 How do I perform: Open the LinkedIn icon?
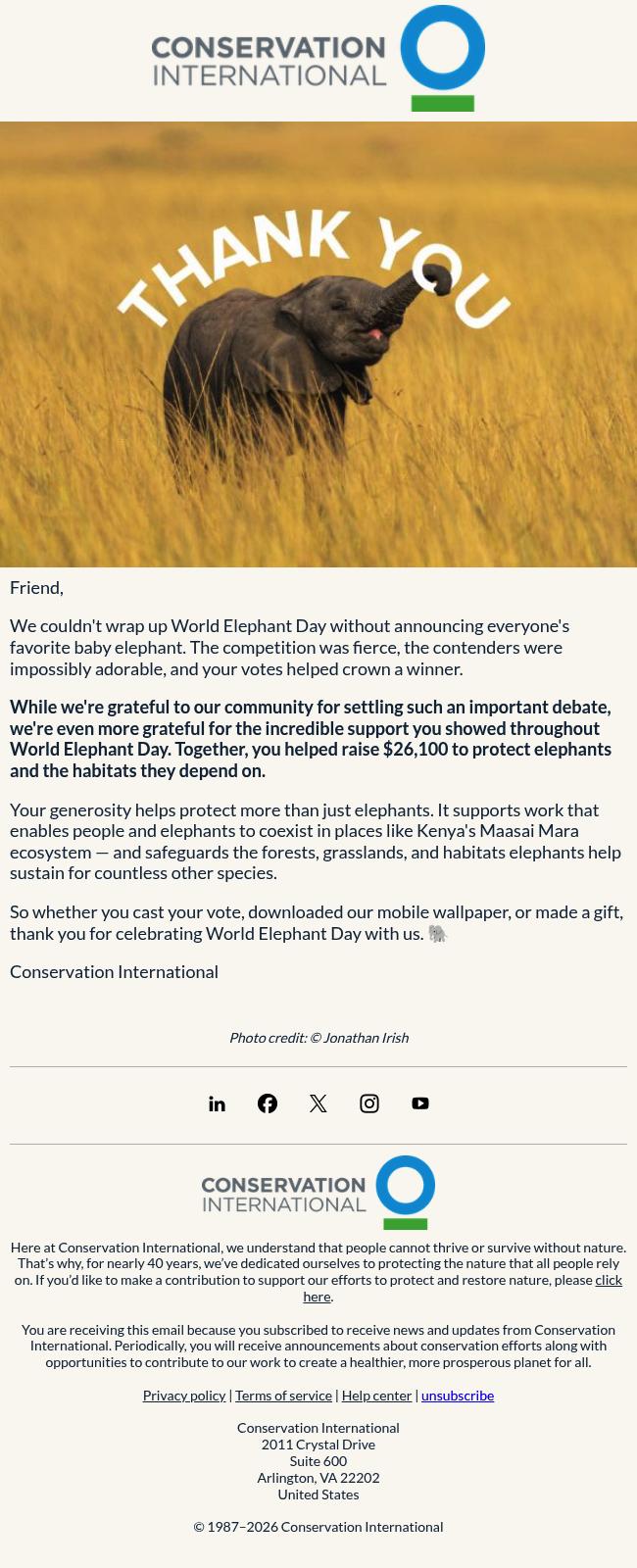coord(217,1103)
